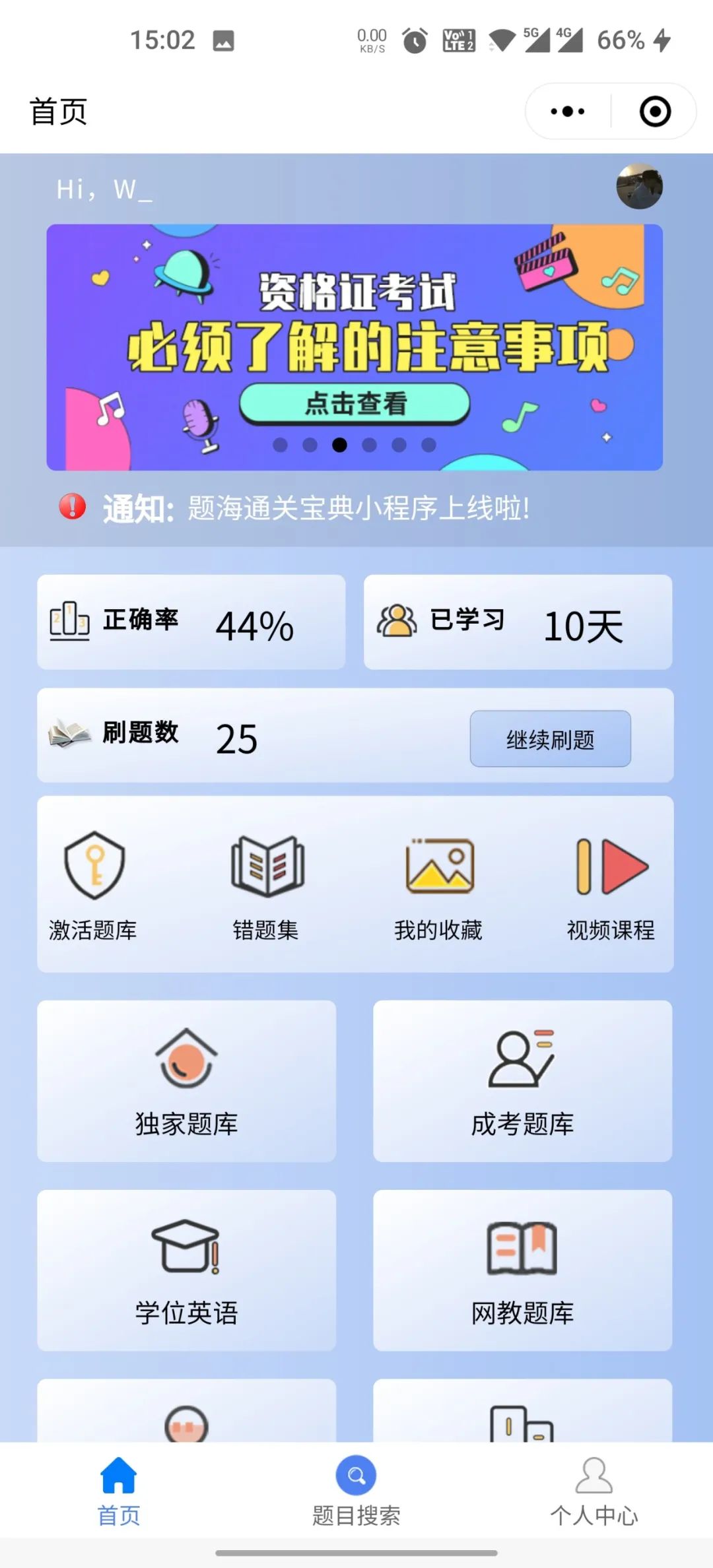Close the mini program via the circle icon
The image size is (713, 1568).
(655, 112)
